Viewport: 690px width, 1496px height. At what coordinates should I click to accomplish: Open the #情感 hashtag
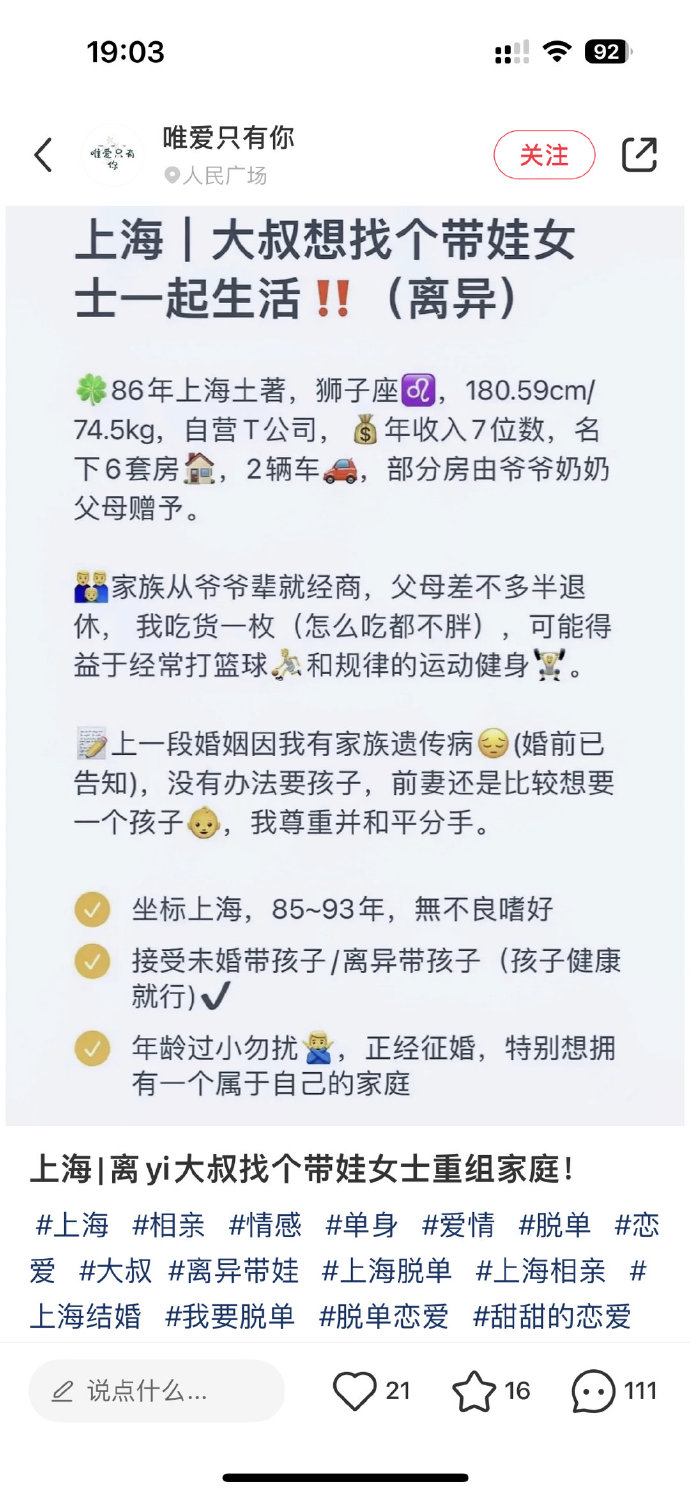pos(265,1225)
